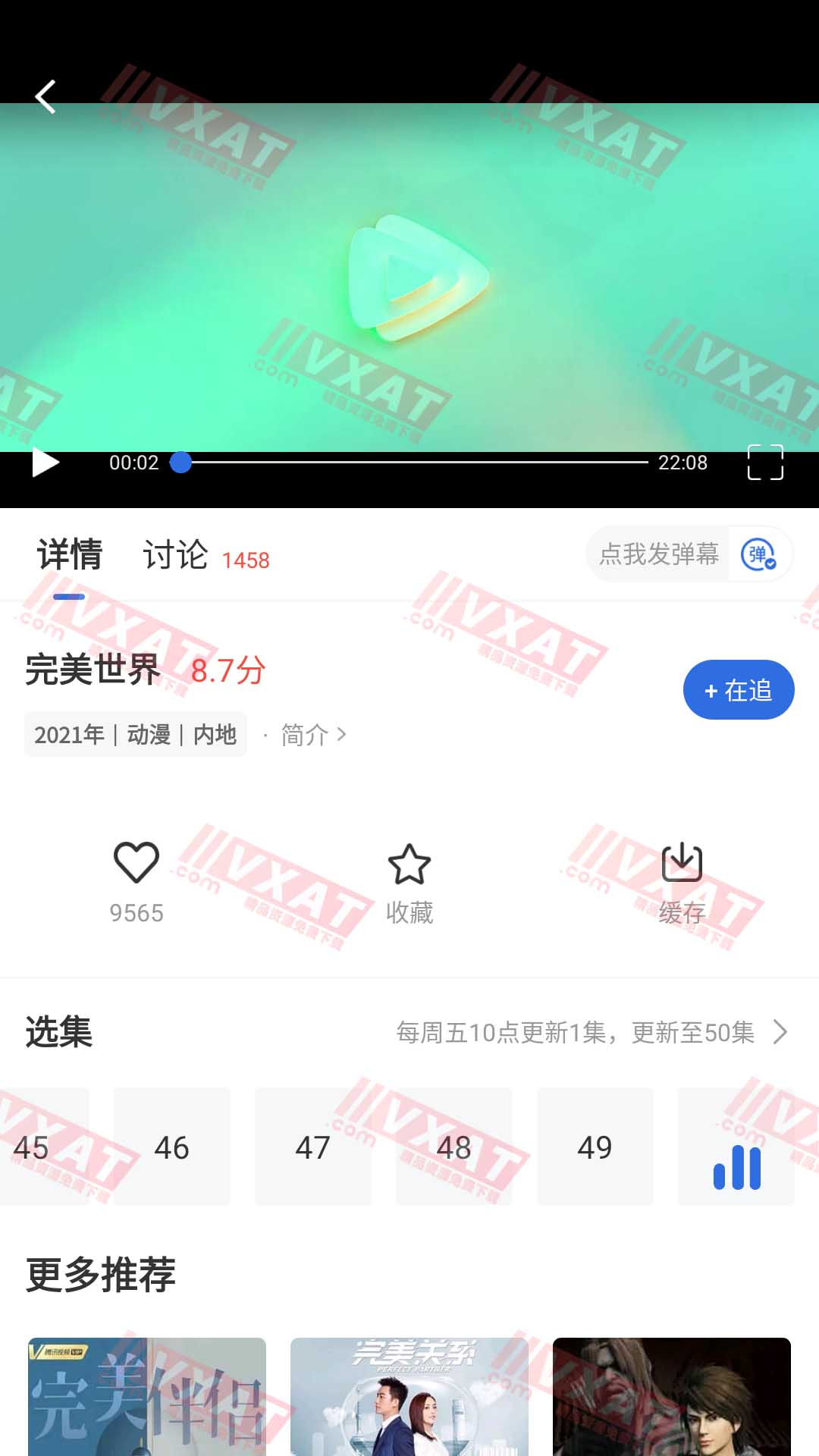Viewport: 819px width, 1456px height.
Task: Select the 详情 tab
Action: click(x=70, y=555)
